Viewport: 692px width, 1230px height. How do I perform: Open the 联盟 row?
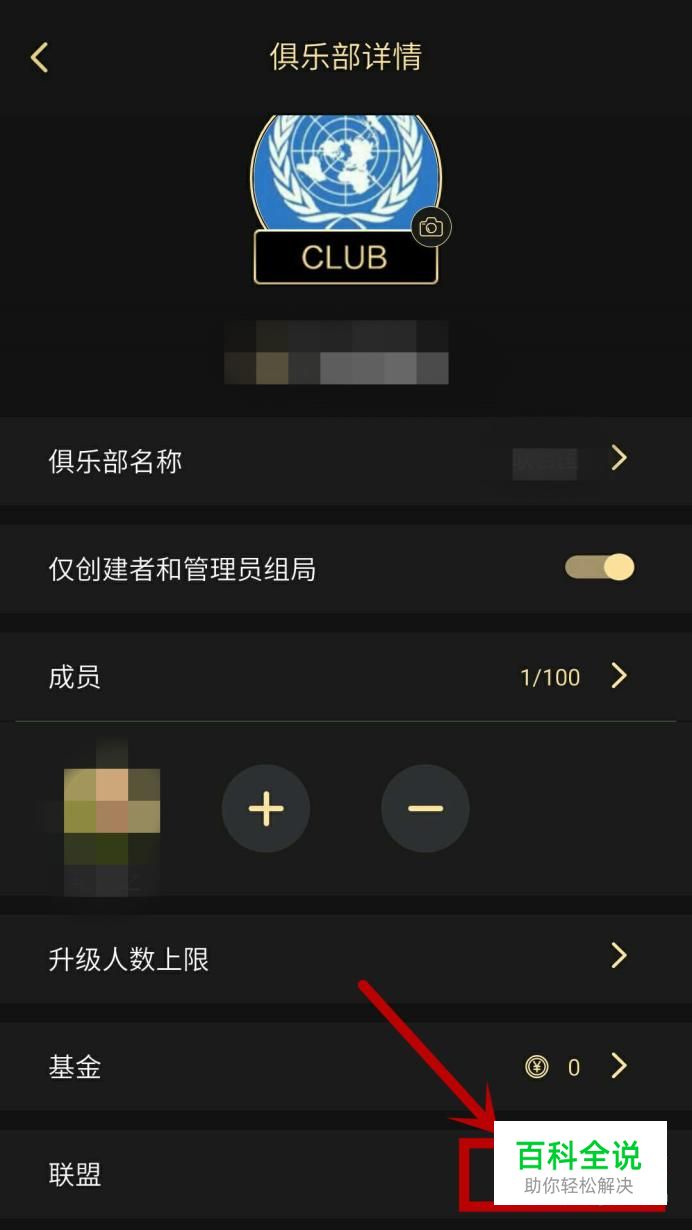(x=250, y=1174)
